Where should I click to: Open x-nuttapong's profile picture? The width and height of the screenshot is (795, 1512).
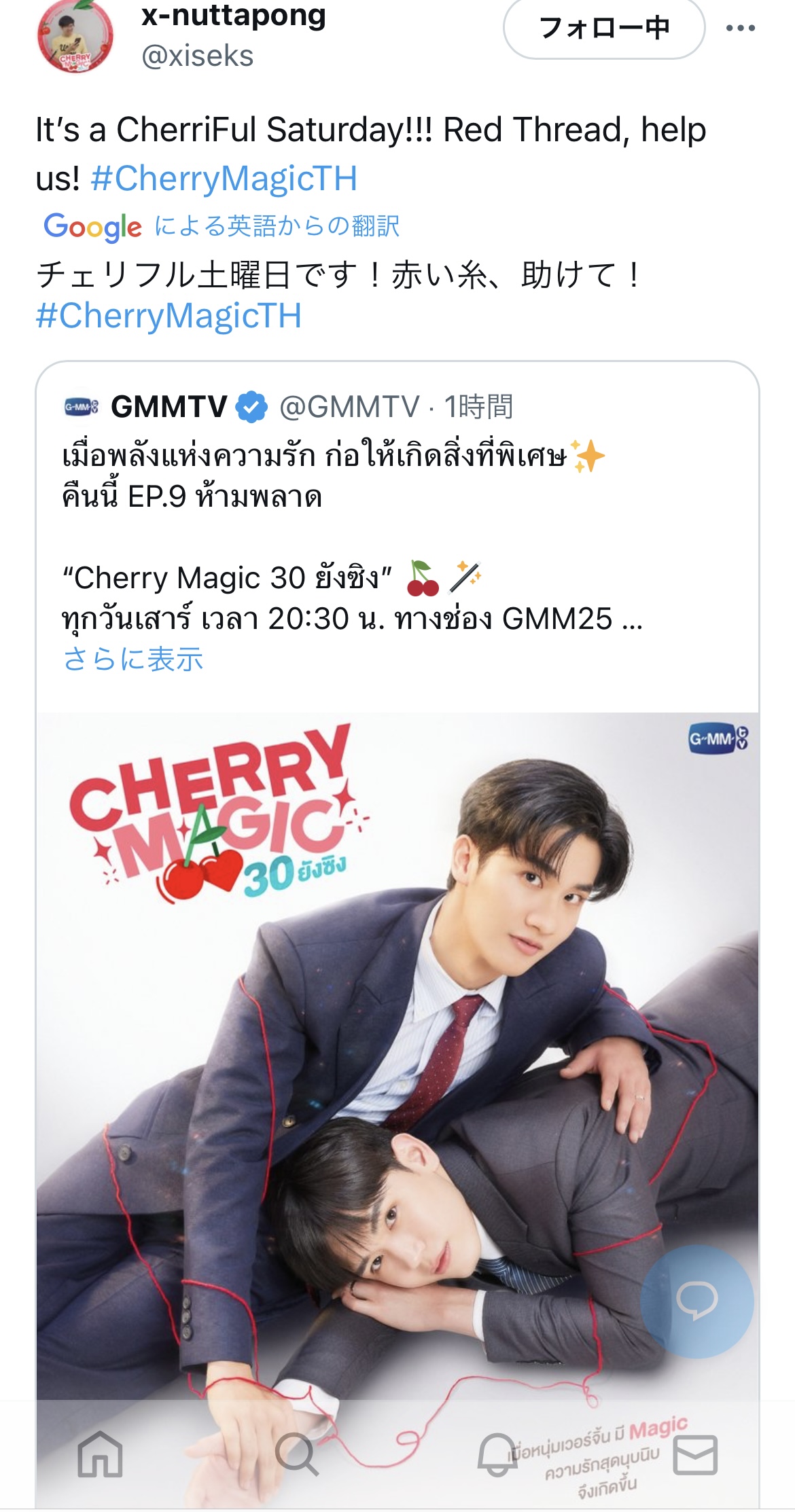[75, 37]
